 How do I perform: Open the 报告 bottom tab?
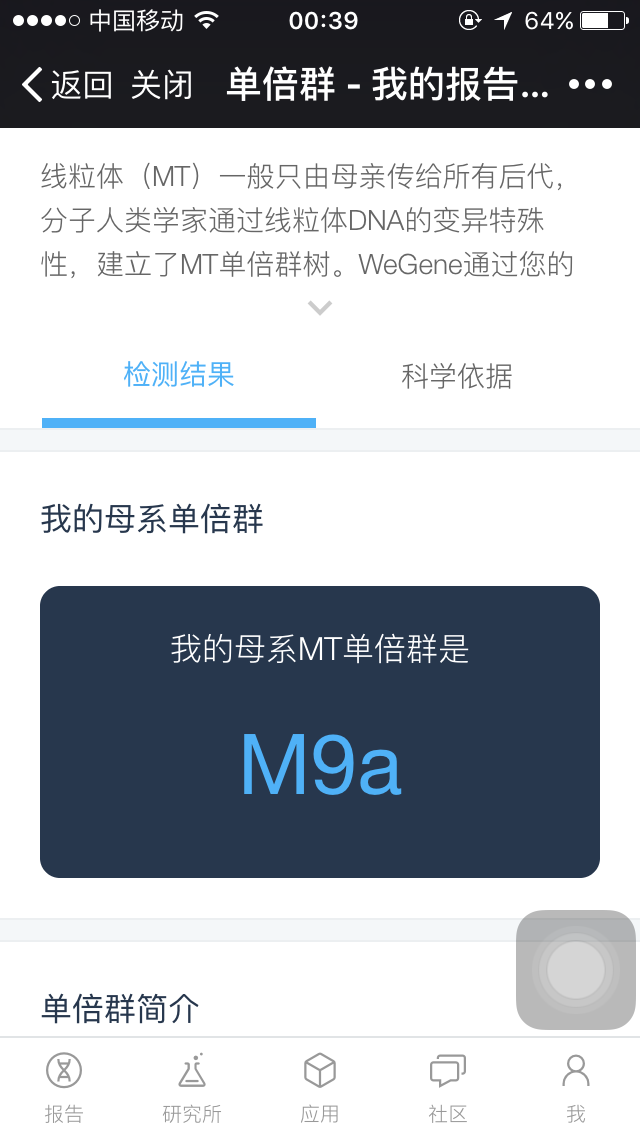coord(64,1087)
